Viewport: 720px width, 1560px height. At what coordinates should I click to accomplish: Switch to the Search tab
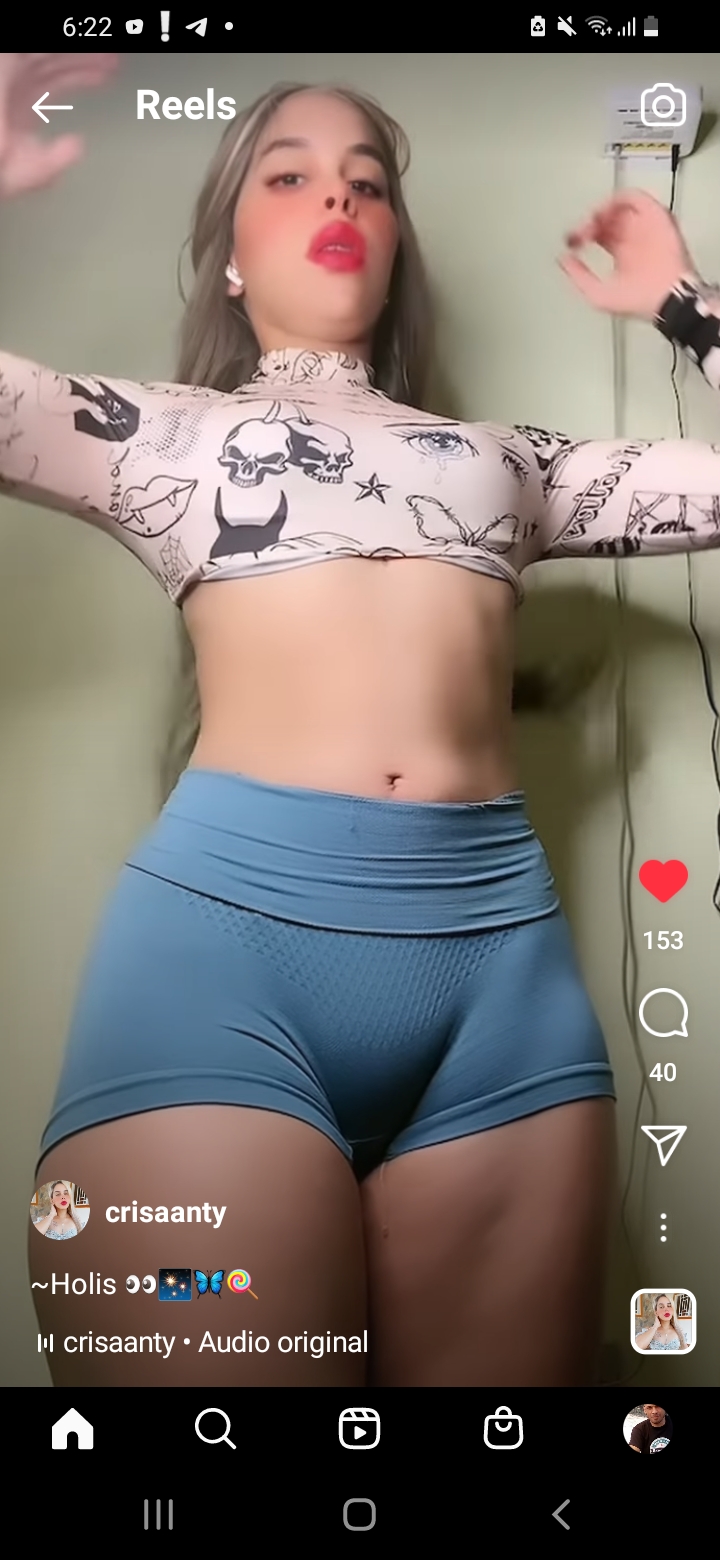(215, 1429)
